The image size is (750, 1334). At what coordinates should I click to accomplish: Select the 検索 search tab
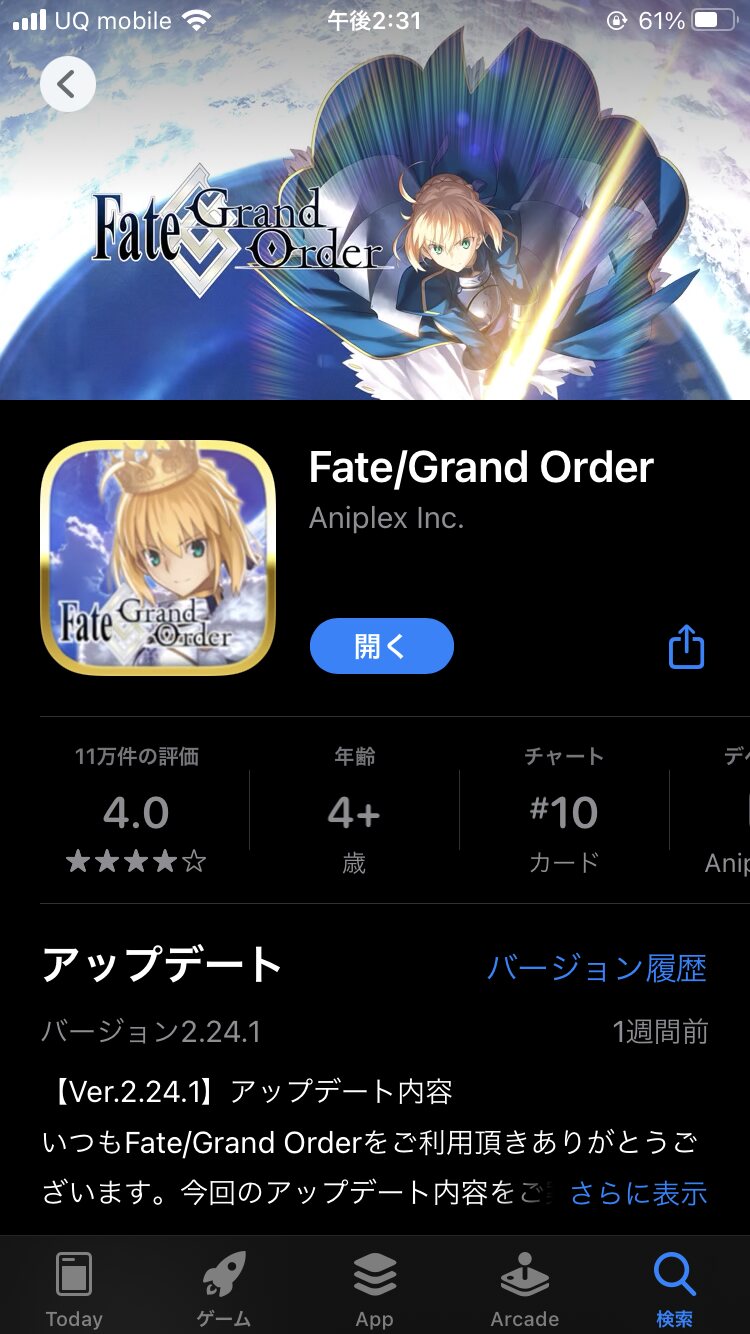point(674,1288)
